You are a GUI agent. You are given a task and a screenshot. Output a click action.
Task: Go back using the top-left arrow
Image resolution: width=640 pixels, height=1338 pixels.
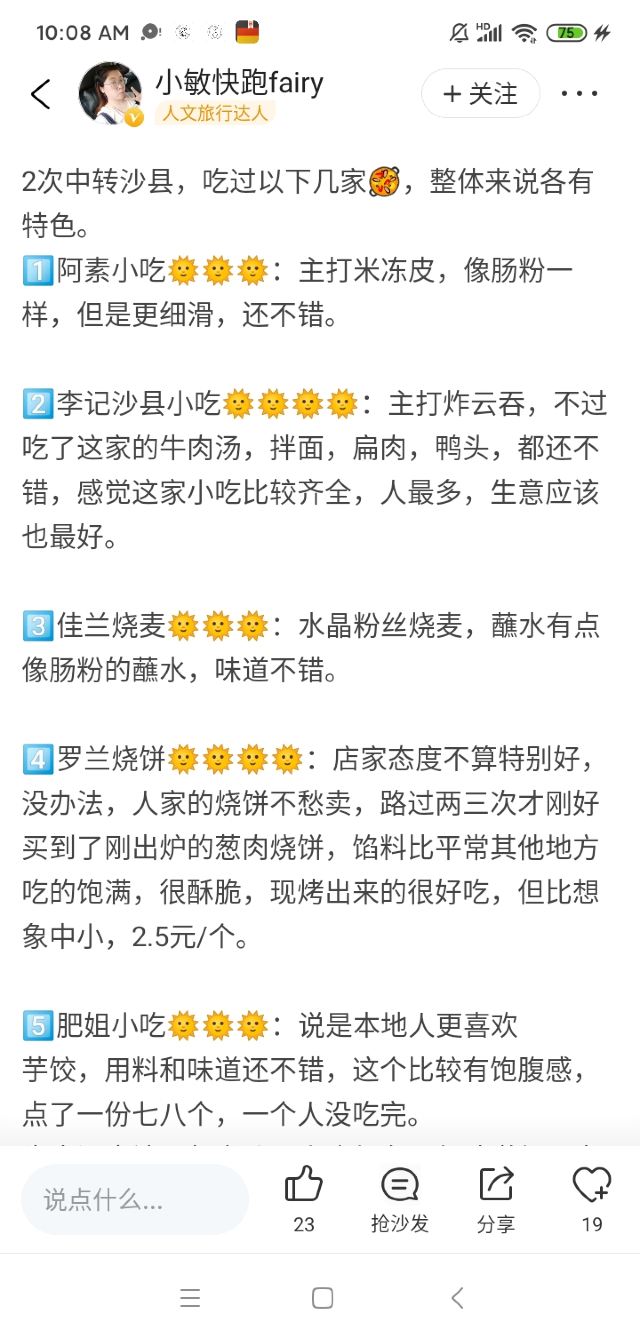[40, 95]
